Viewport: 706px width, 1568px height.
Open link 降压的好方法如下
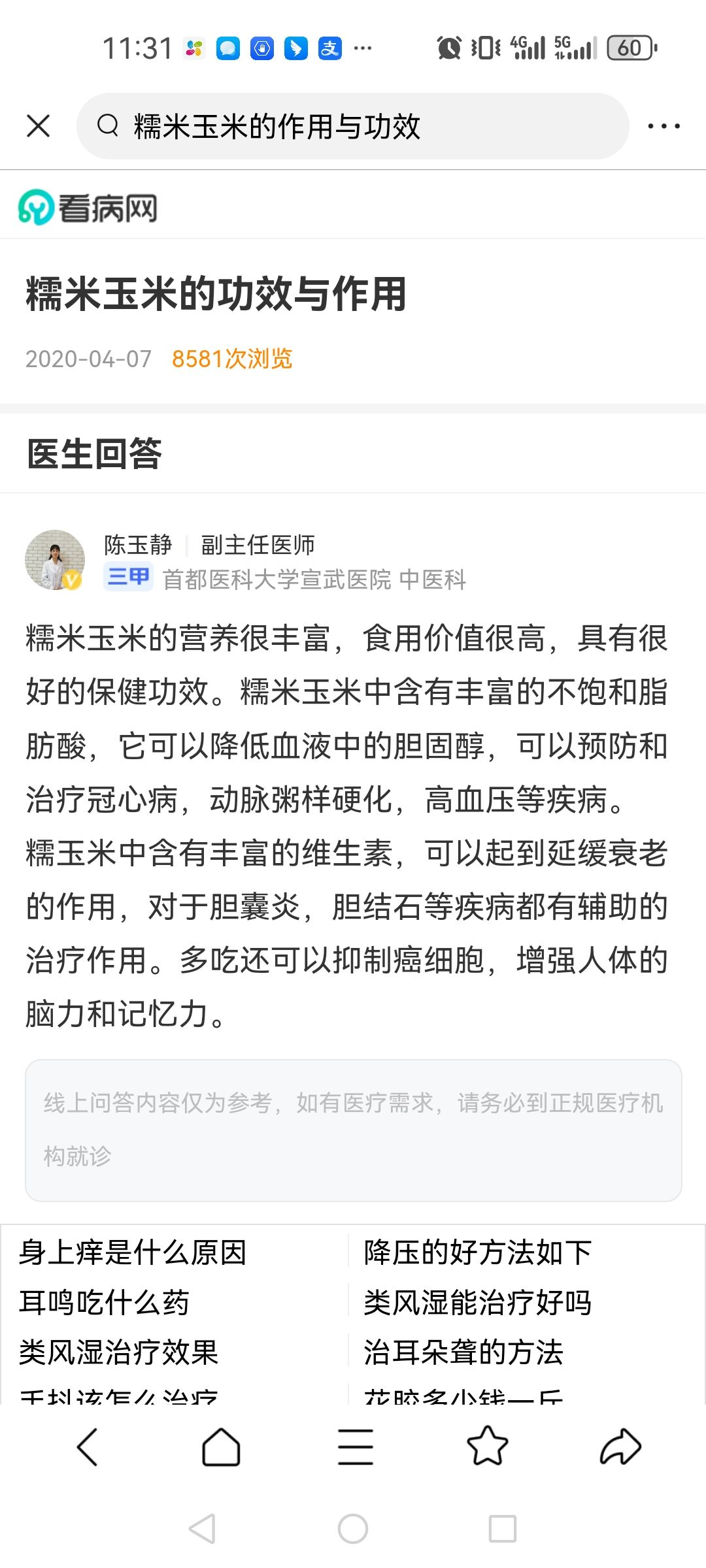[477, 1252]
